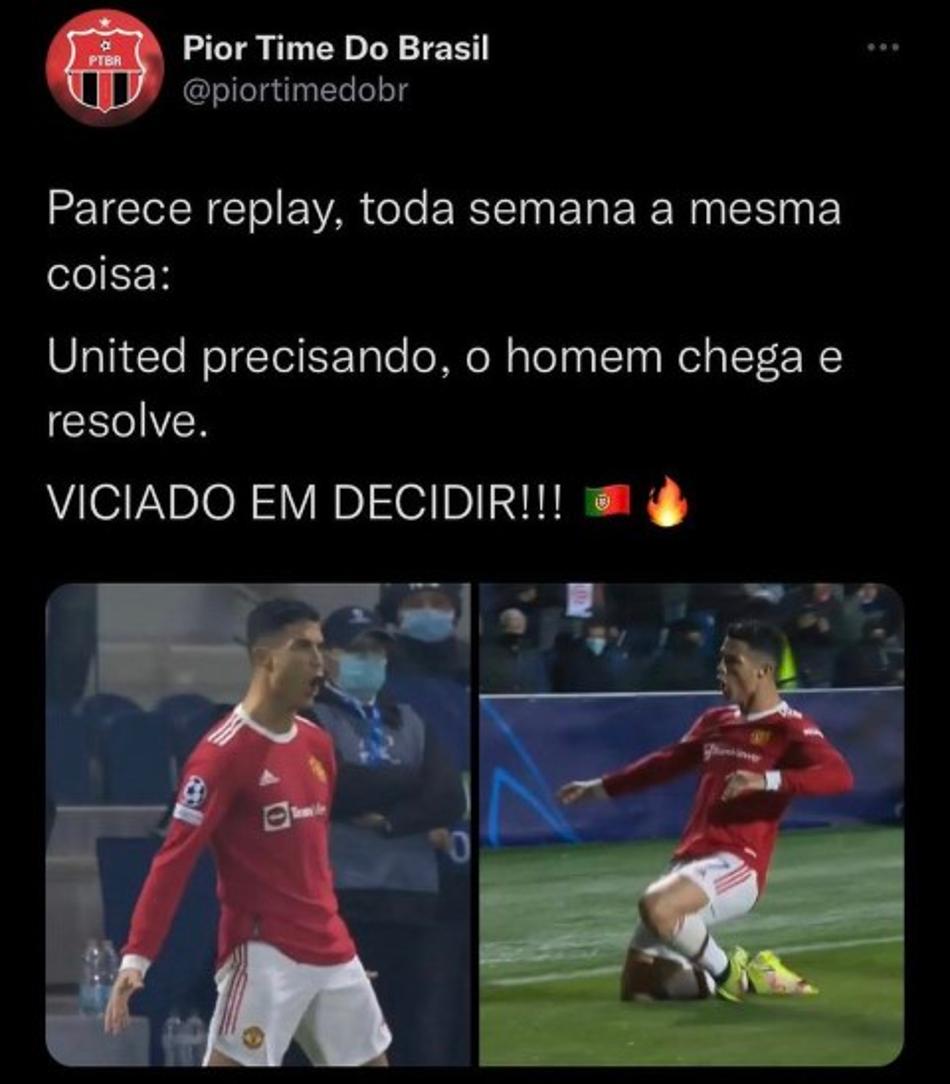The width and height of the screenshot is (950, 1084).
Task: Visit the @piortimedobr profile handle
Action: click(x=295, y=91)
